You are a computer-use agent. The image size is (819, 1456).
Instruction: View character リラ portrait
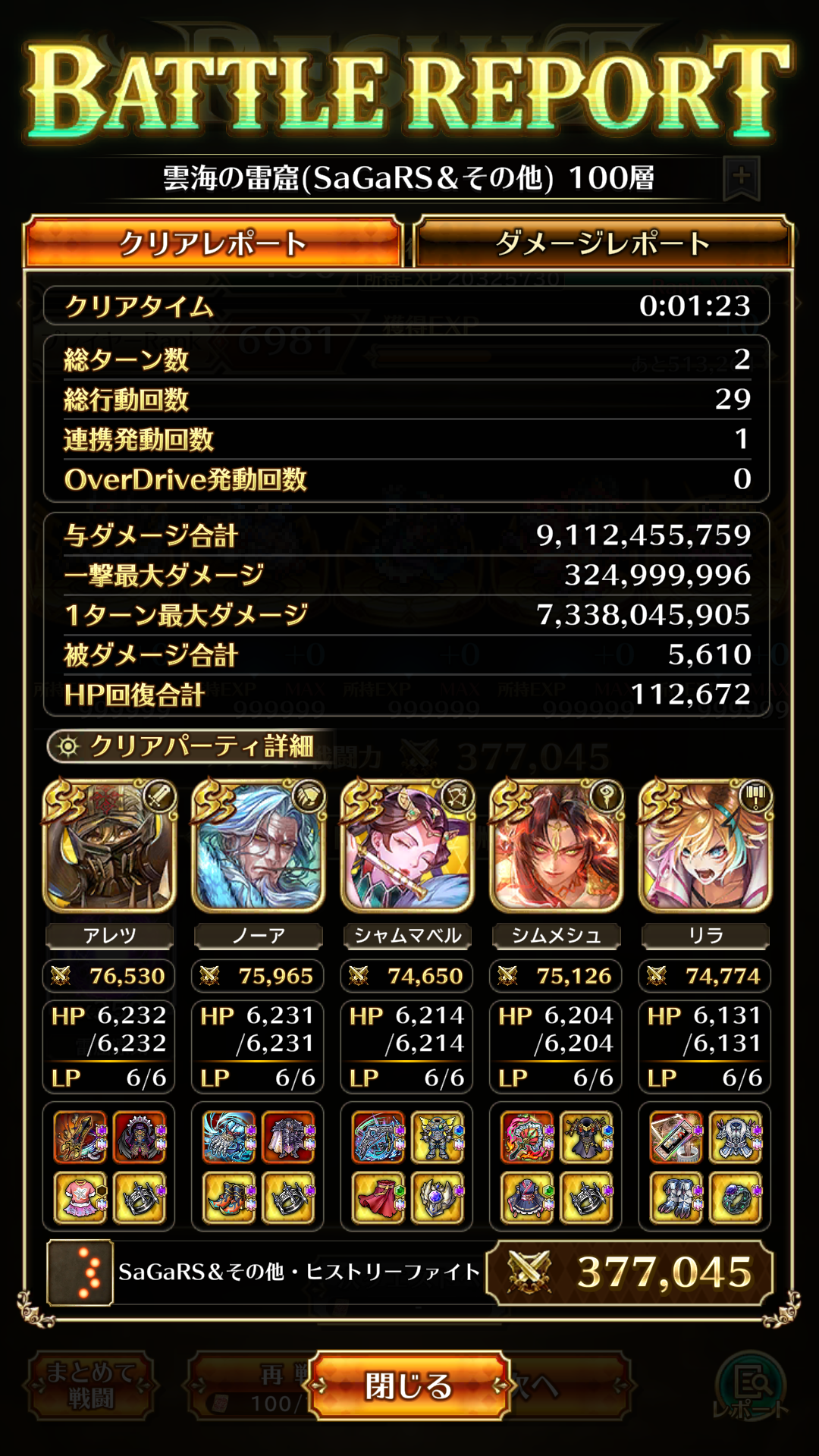[705, 846]
